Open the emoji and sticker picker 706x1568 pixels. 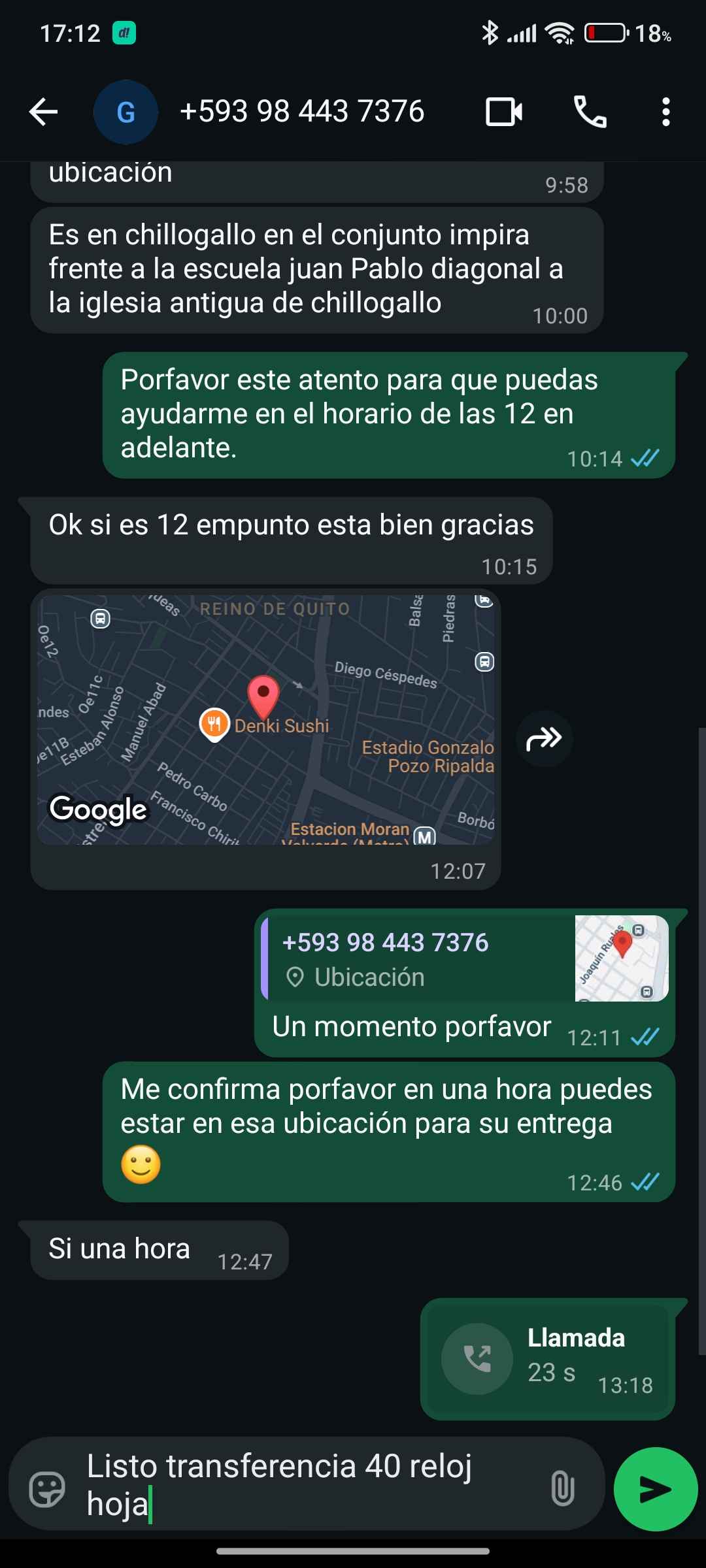[x=48, y=1490]
